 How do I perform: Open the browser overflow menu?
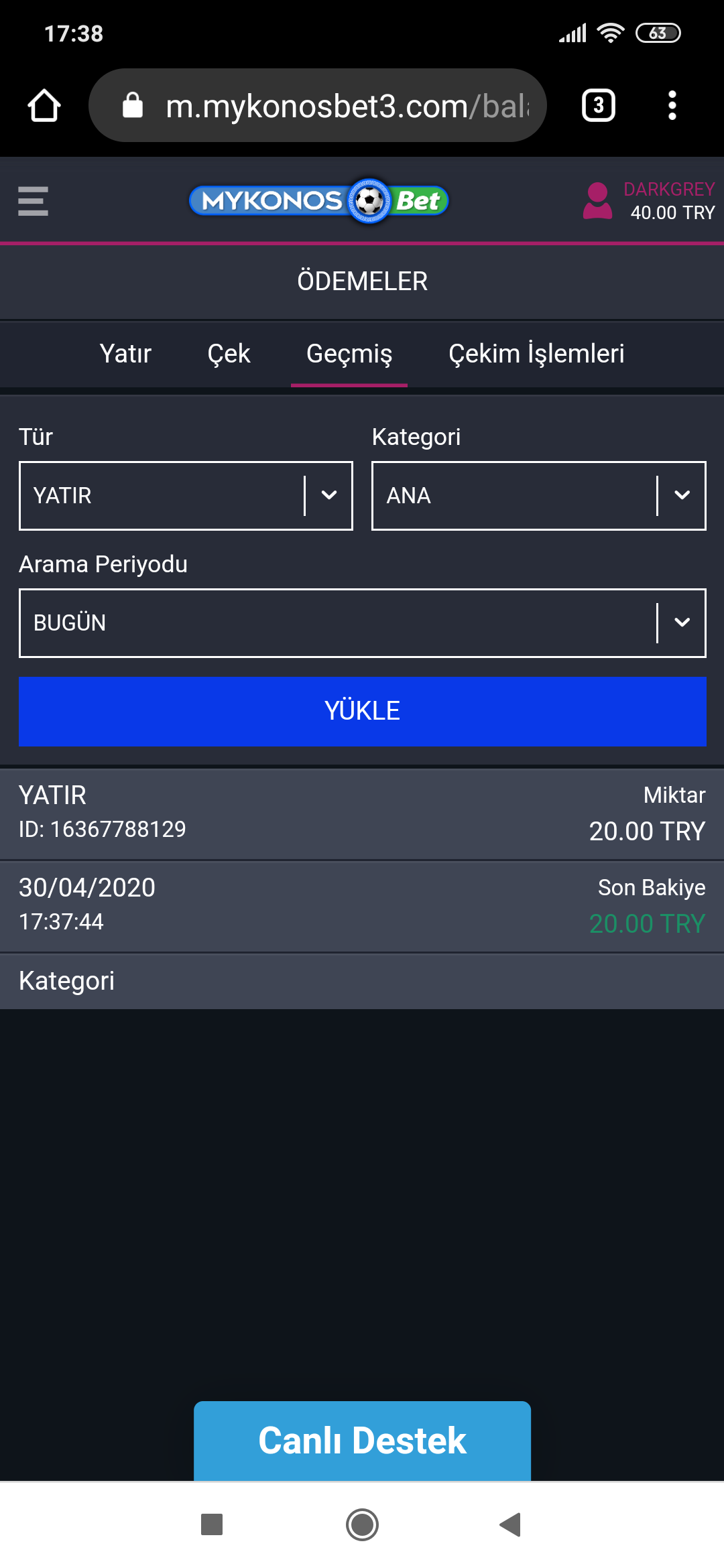672,105
